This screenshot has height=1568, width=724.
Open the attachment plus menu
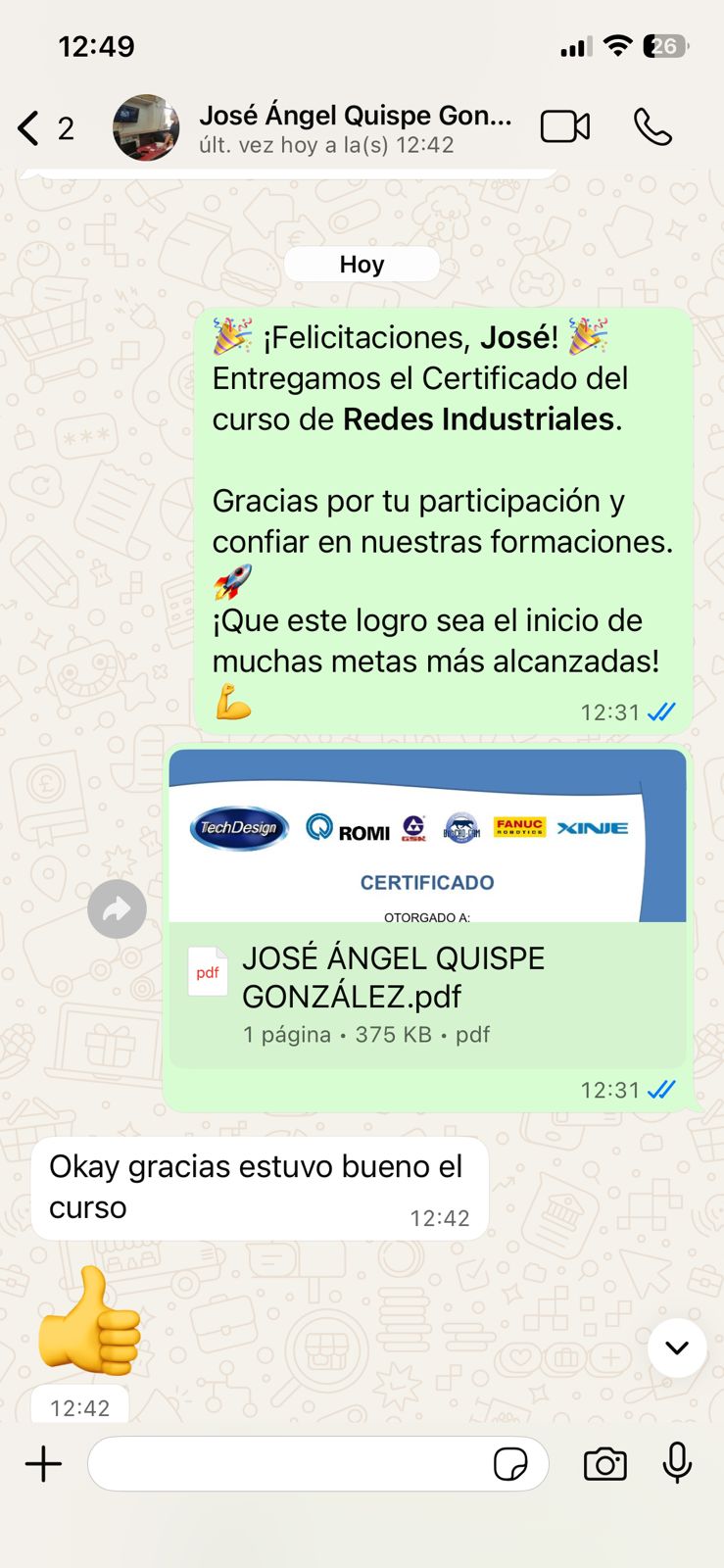[x=43, y=1464]
